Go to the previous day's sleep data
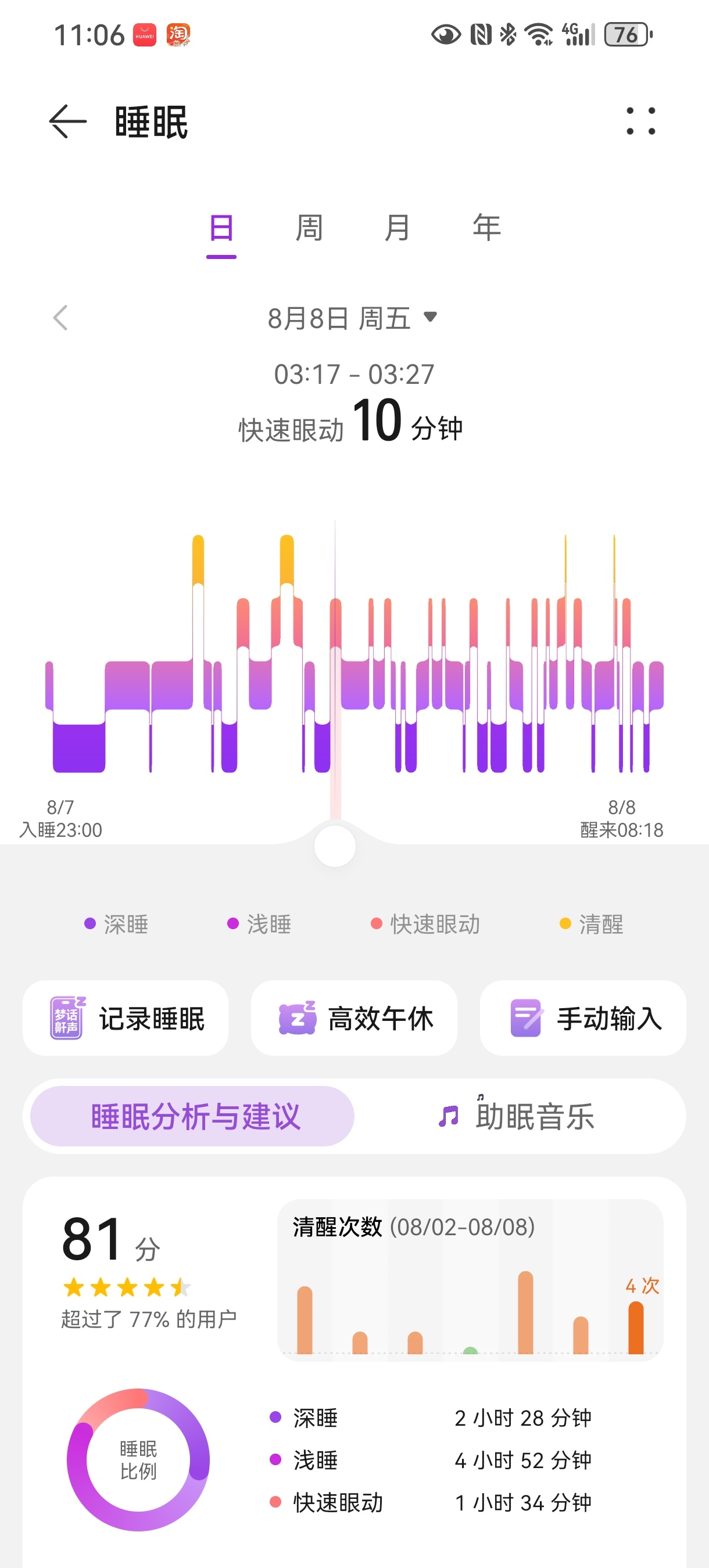 pyautogui.click(x=60, y=318)
